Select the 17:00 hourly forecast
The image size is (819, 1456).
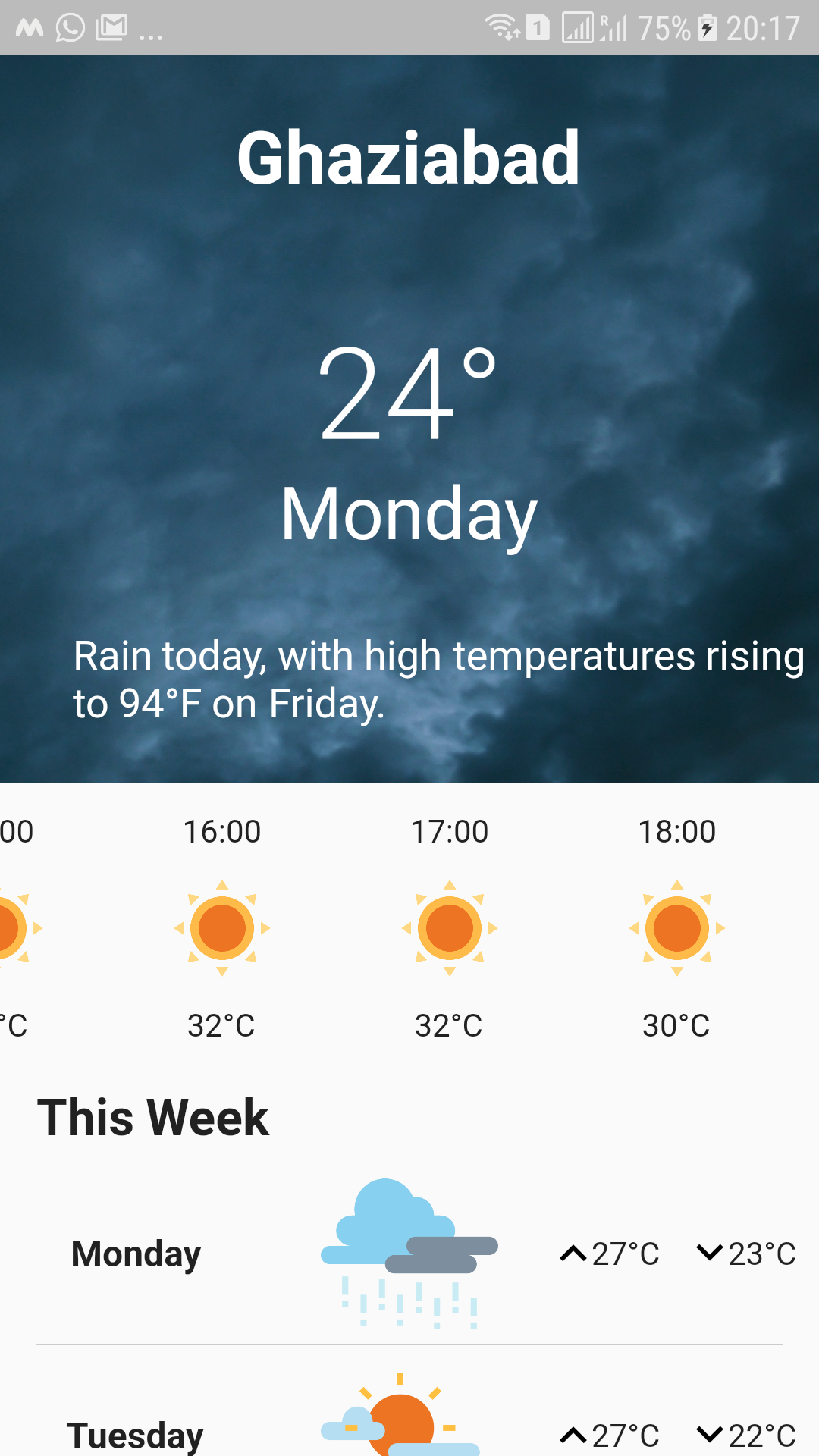pos(449,927)
